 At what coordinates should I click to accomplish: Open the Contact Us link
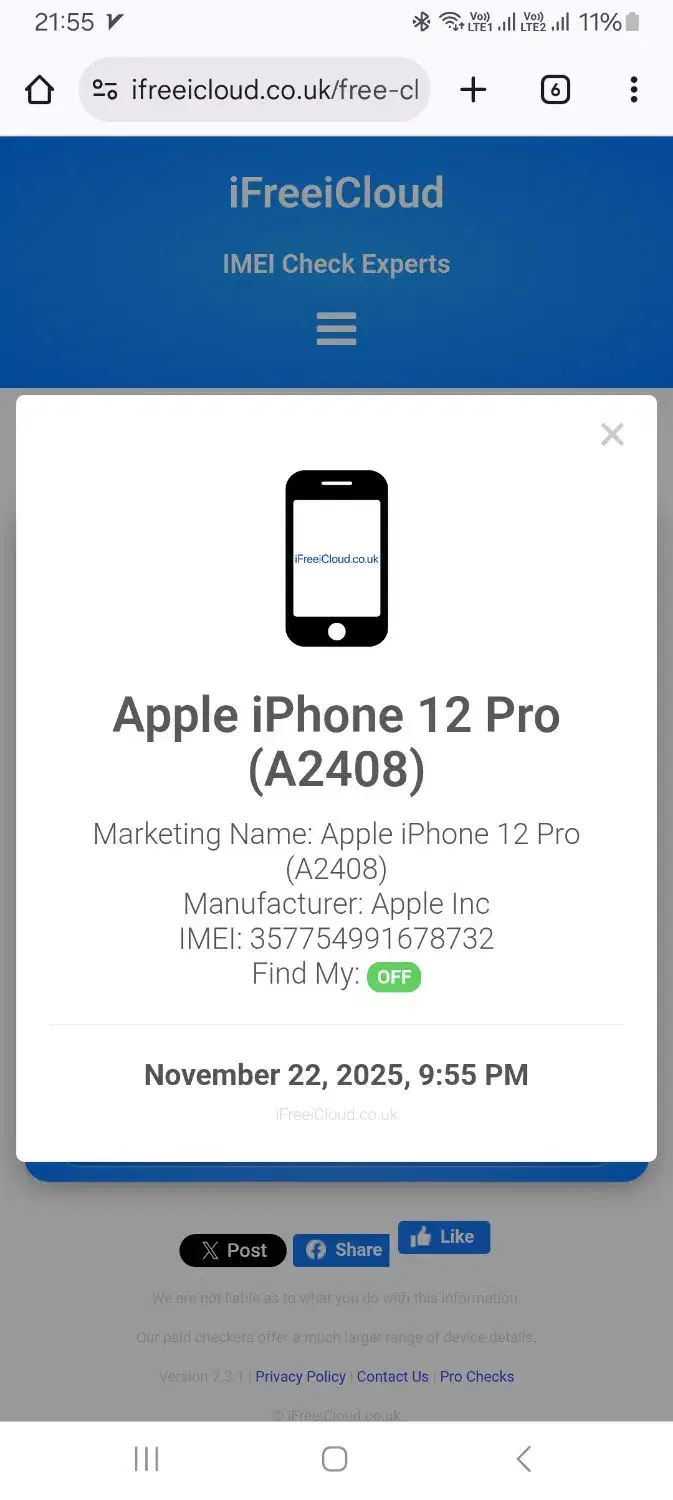(393, 1376)
